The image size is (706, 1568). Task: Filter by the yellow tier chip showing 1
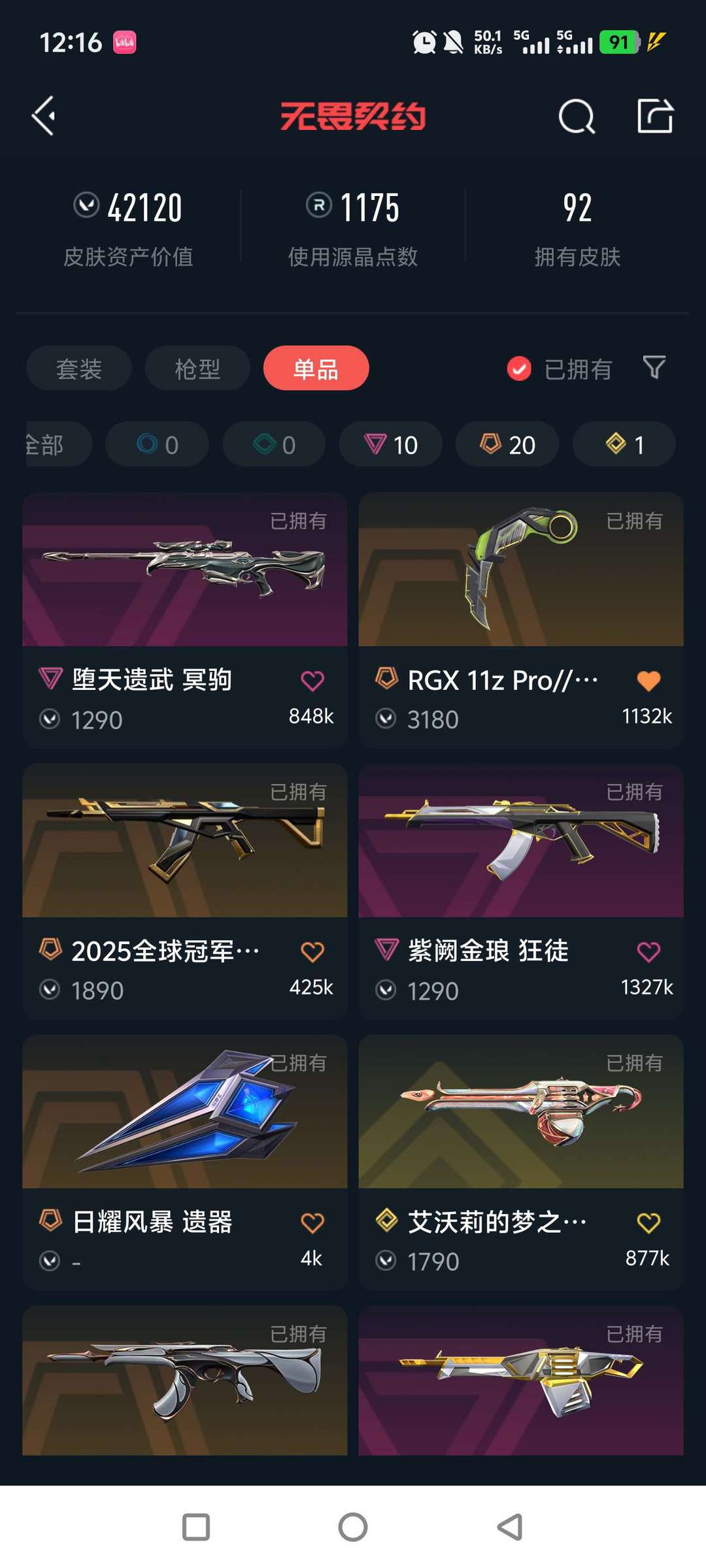[x=624, y=444]
